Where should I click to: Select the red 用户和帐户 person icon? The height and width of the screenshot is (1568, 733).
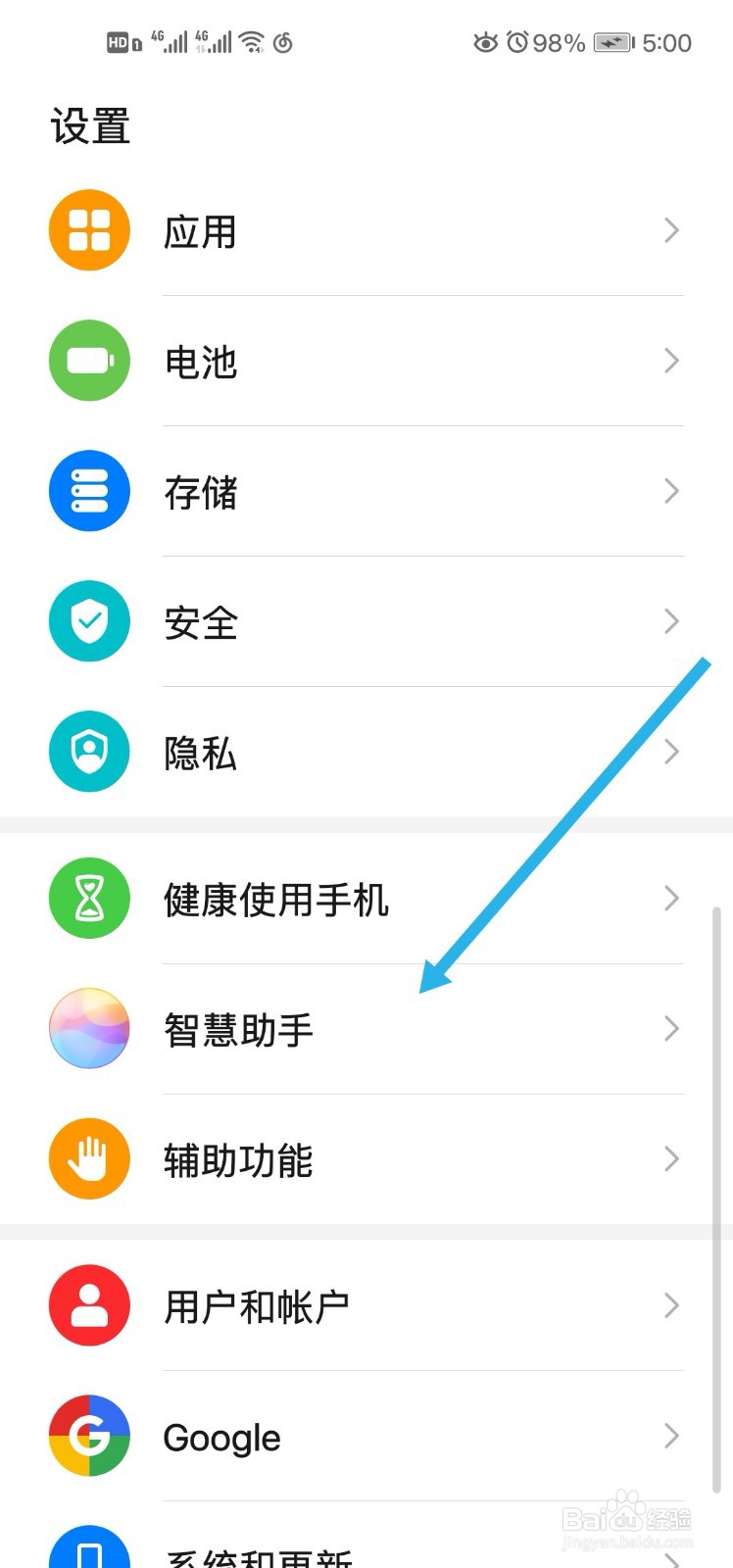(89, 1304)
